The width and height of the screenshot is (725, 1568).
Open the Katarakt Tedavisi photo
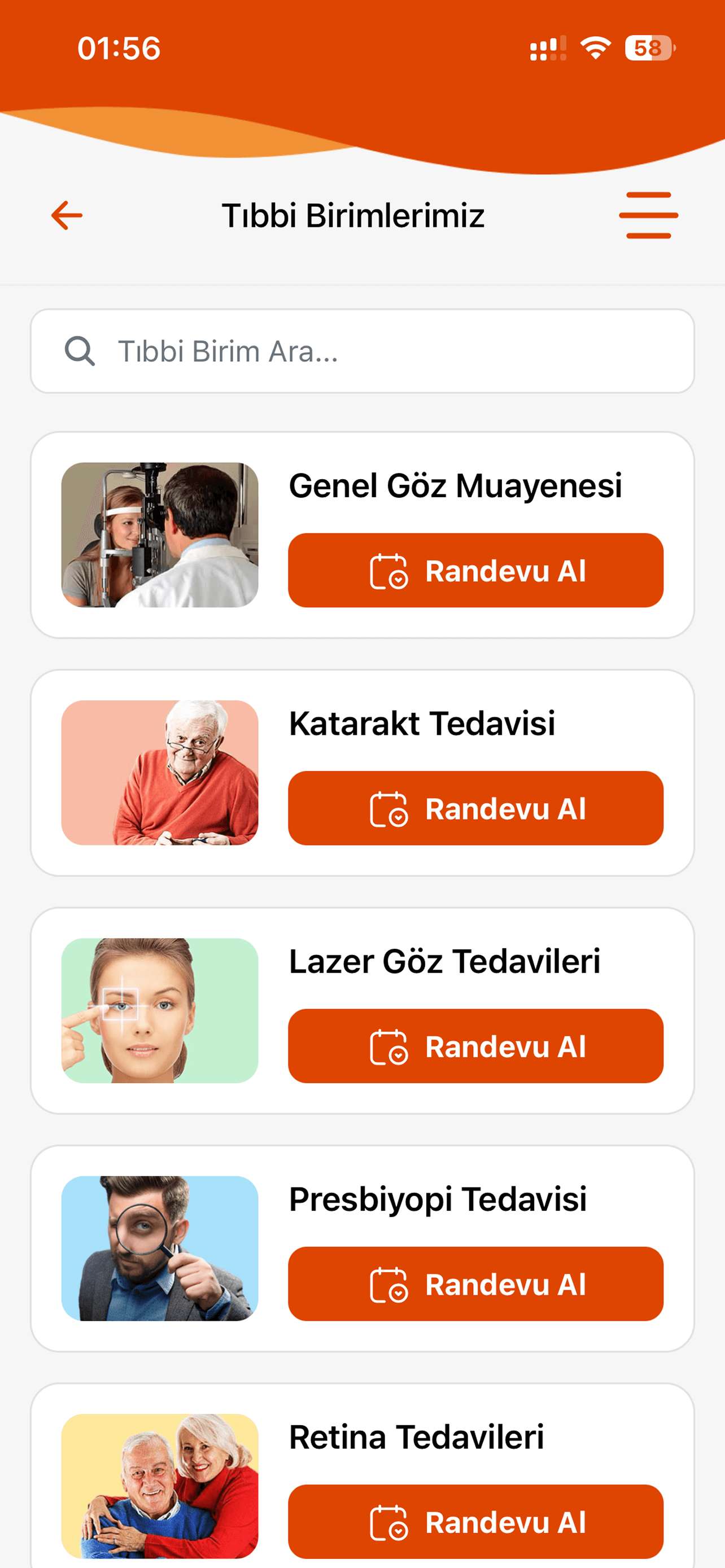(x=159, y=773)
